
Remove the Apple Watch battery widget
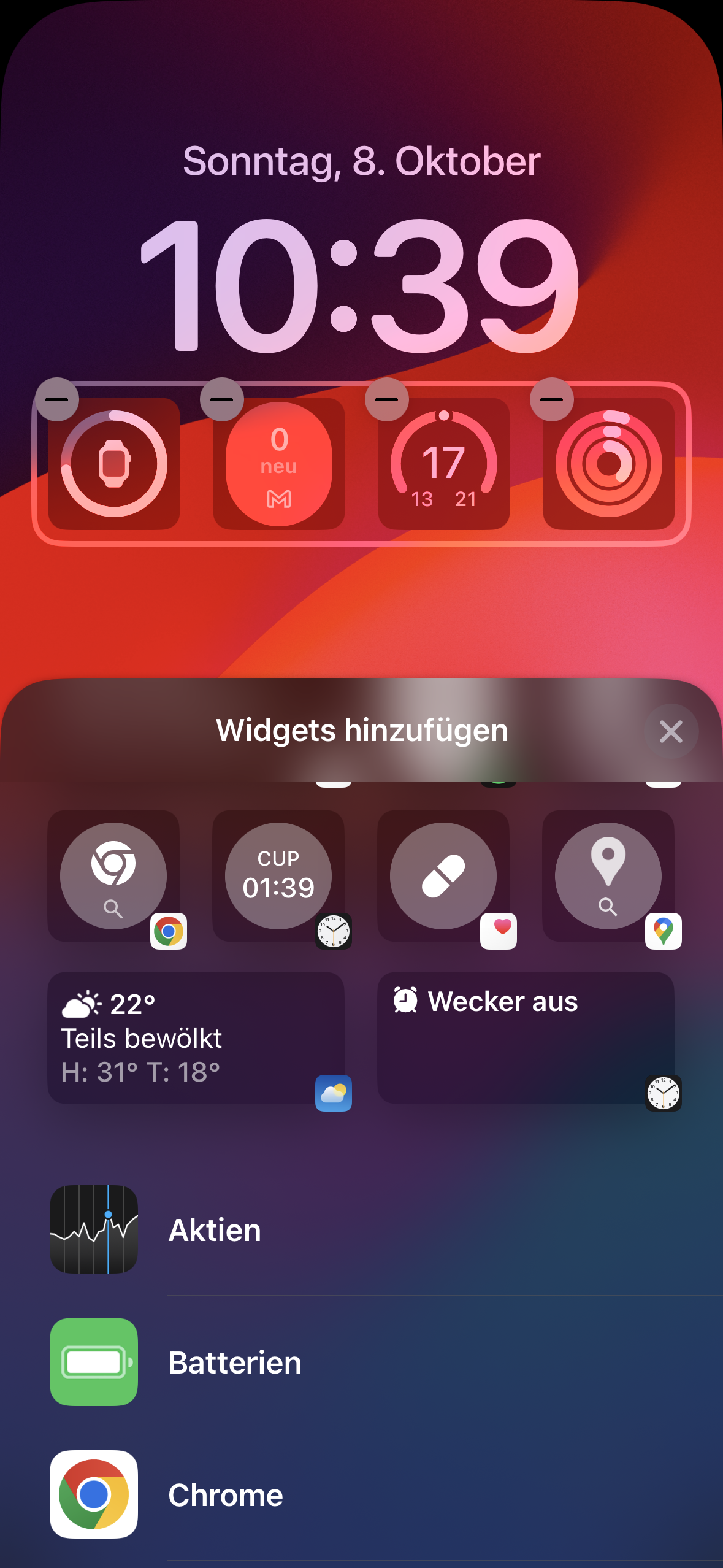[57, 399]
